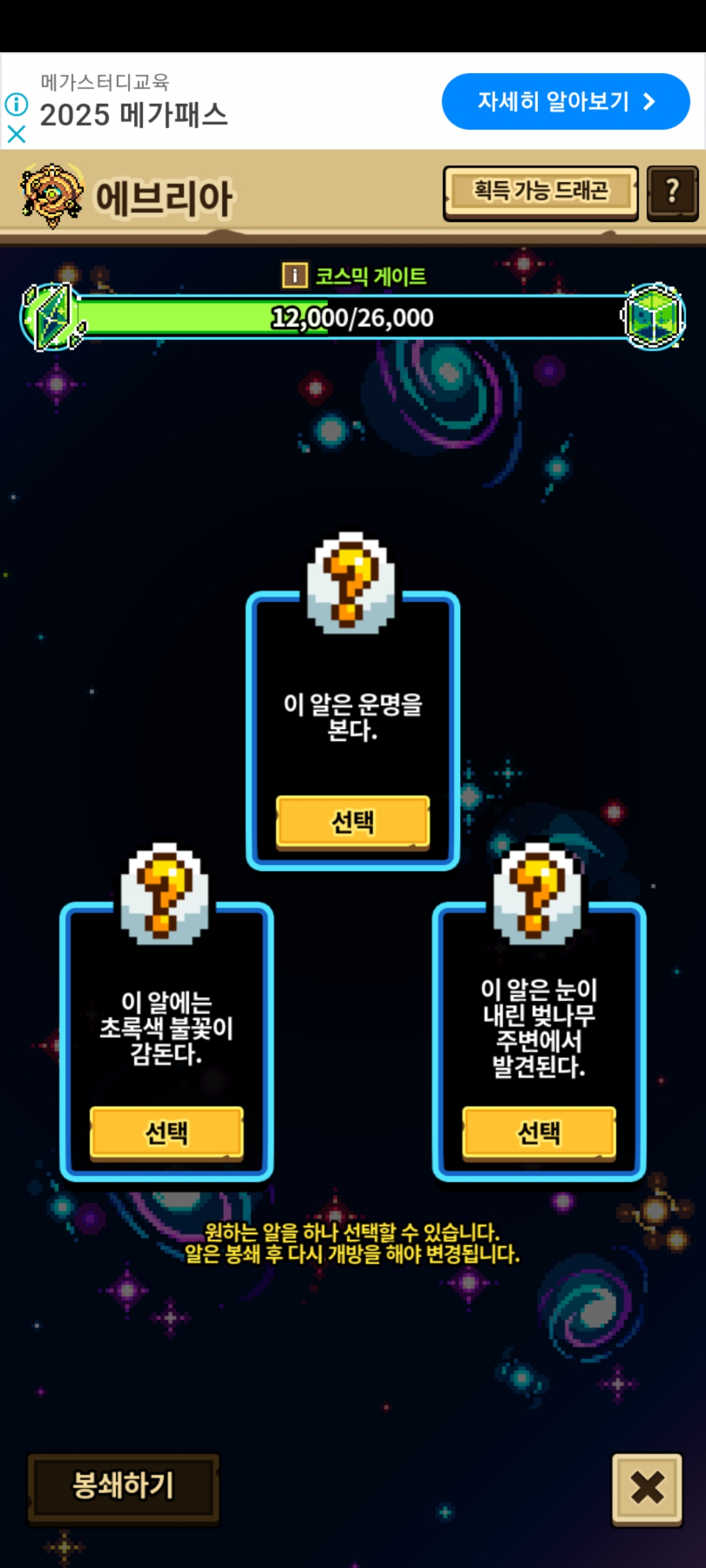Tap the 코스믹 게이트 info icon

click(294, 275)
